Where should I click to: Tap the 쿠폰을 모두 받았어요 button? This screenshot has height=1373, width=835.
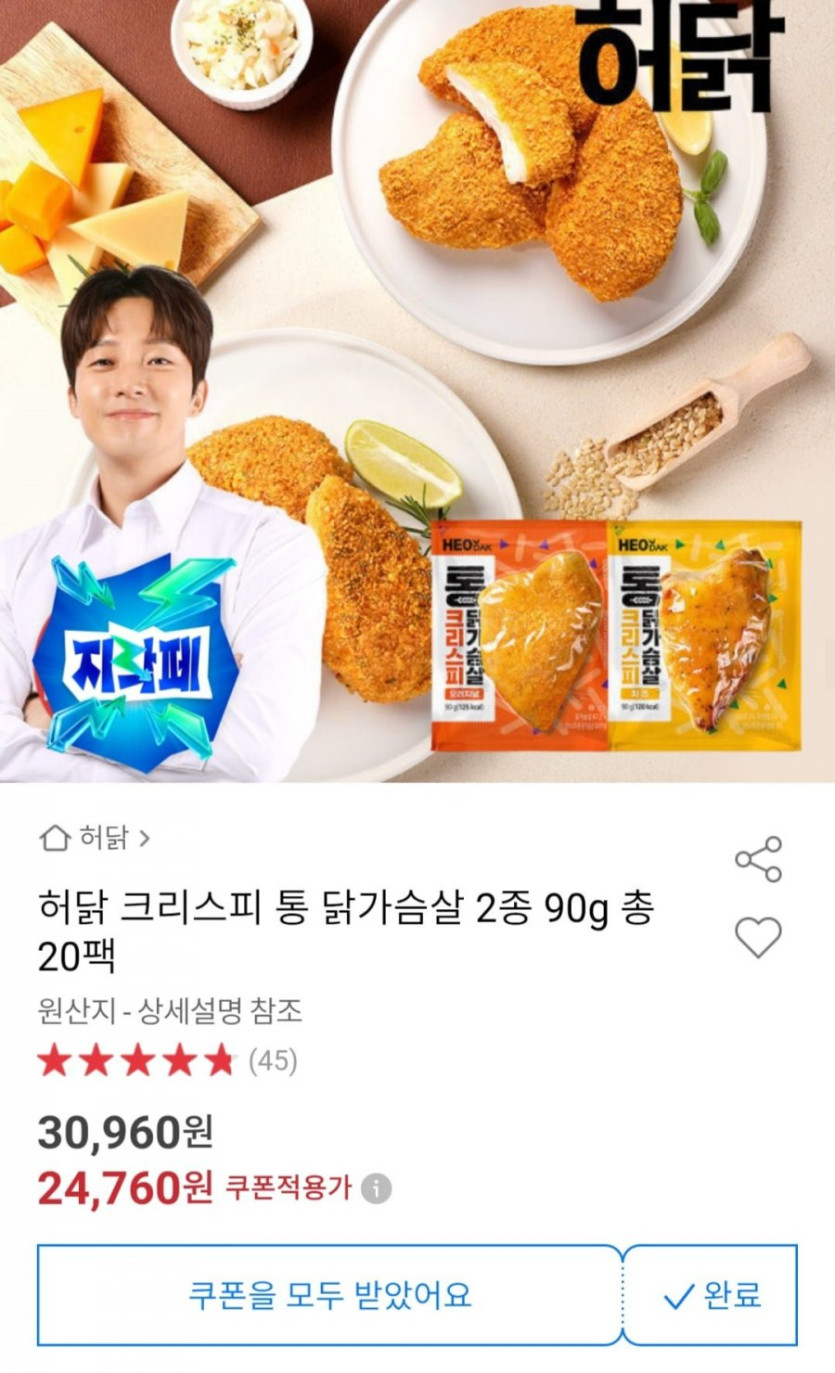click(329, 1295)
